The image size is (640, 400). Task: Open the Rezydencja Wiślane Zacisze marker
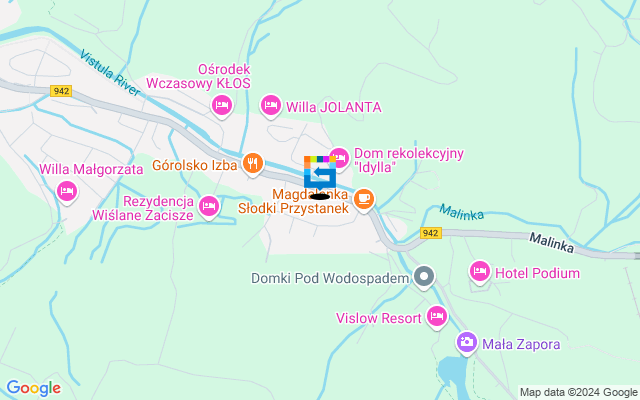208,206
